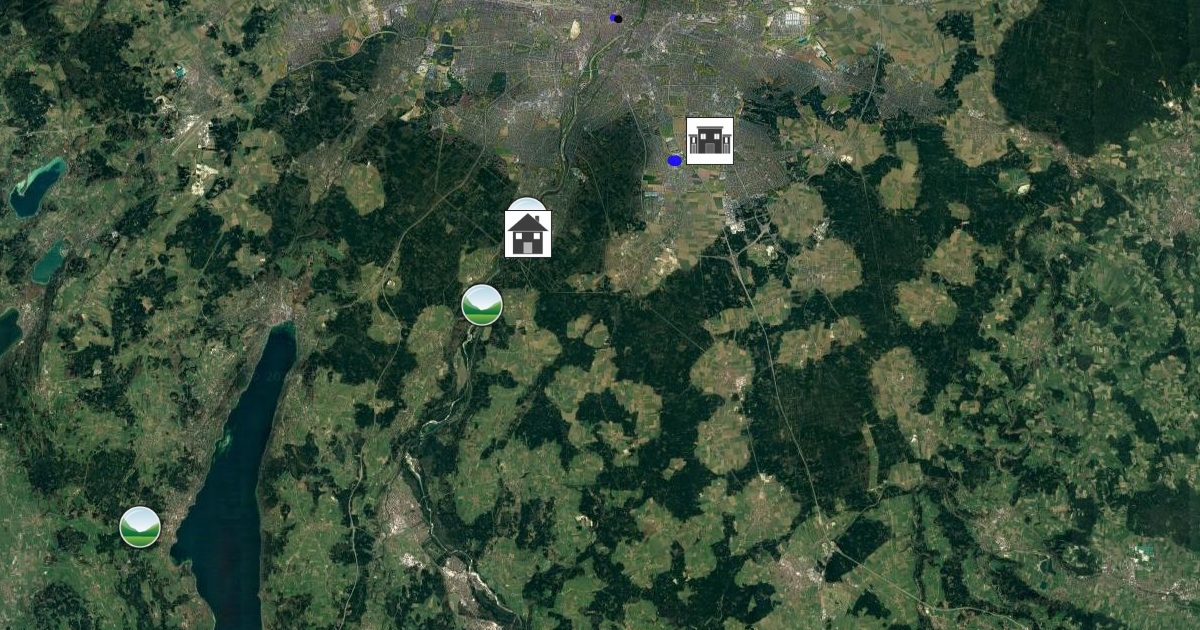Select the blue dot beside the building marker
This screenshot has width=1200, height=630.
pyautogui.click(x=674, y=160)
